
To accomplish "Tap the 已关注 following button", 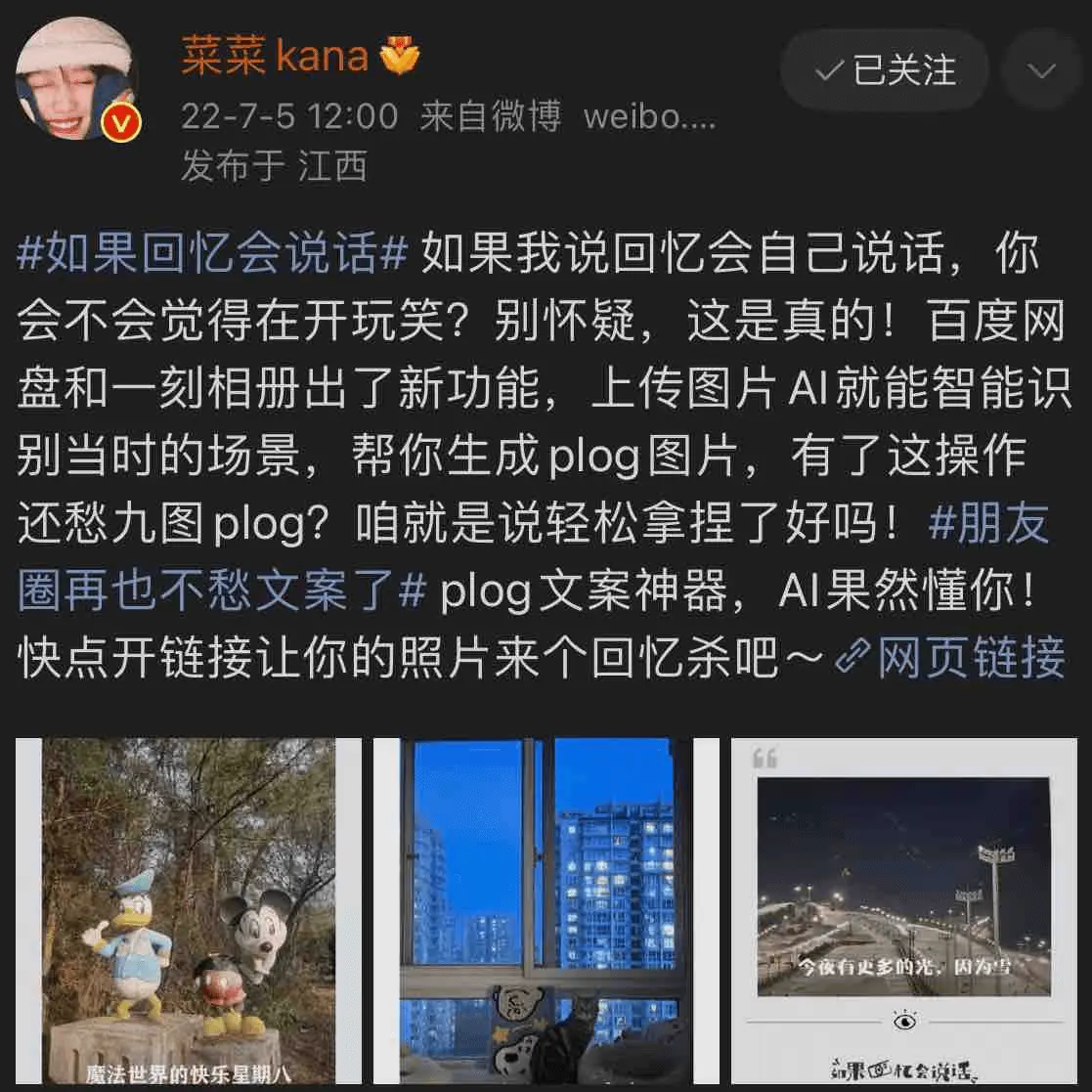I will pyautogui.click(x=886, y=70).
